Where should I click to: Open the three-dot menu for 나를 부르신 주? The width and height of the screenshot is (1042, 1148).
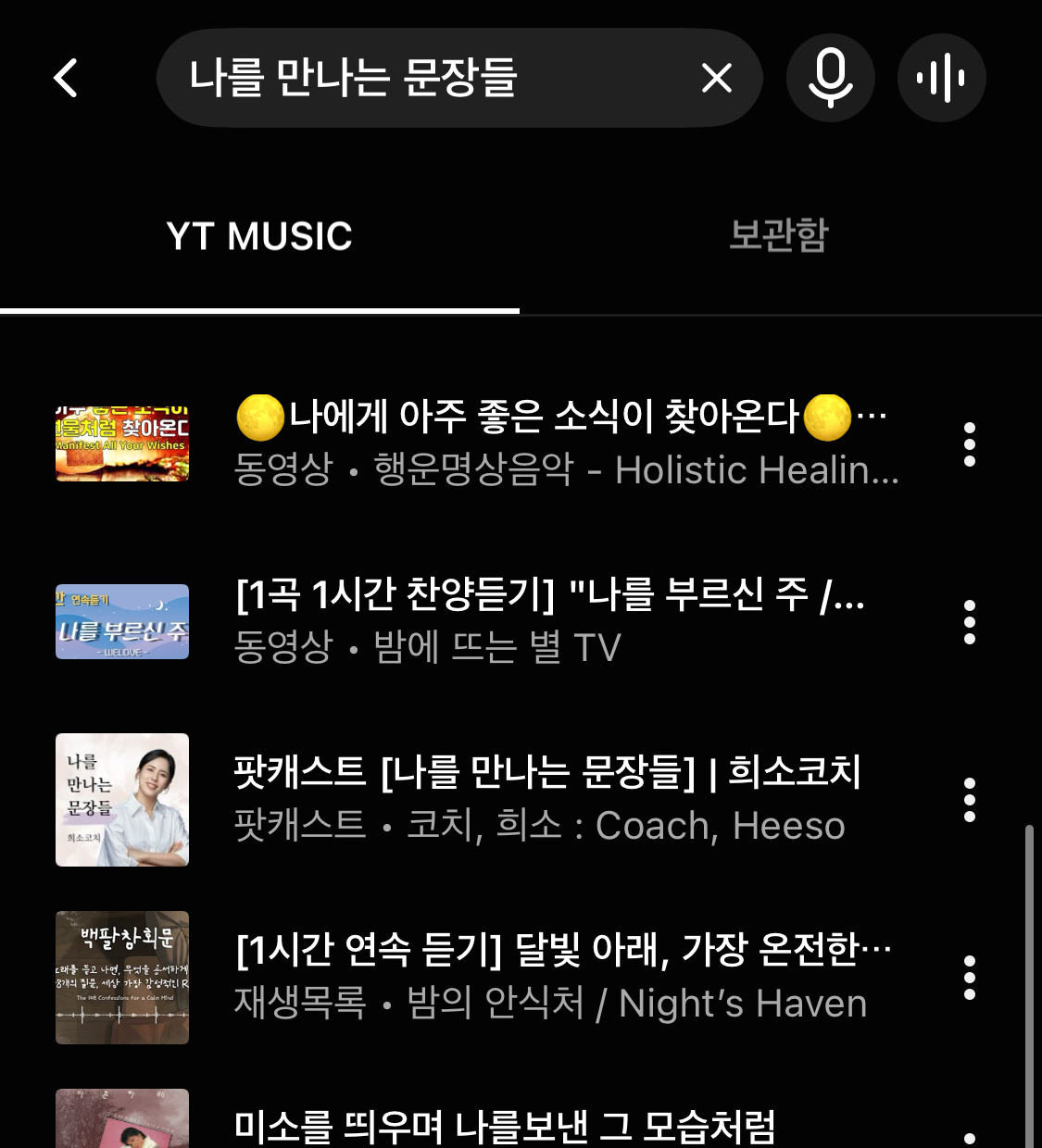[x=970, y=622]
